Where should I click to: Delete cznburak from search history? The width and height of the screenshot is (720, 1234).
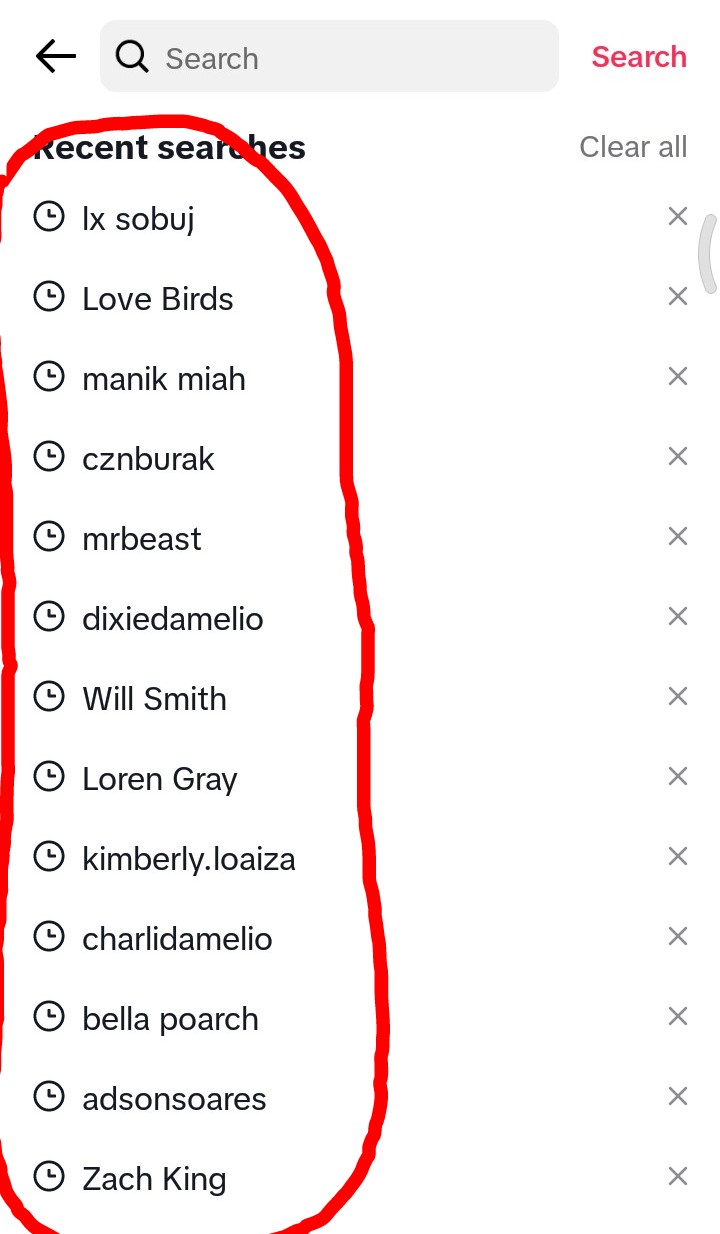678,456
